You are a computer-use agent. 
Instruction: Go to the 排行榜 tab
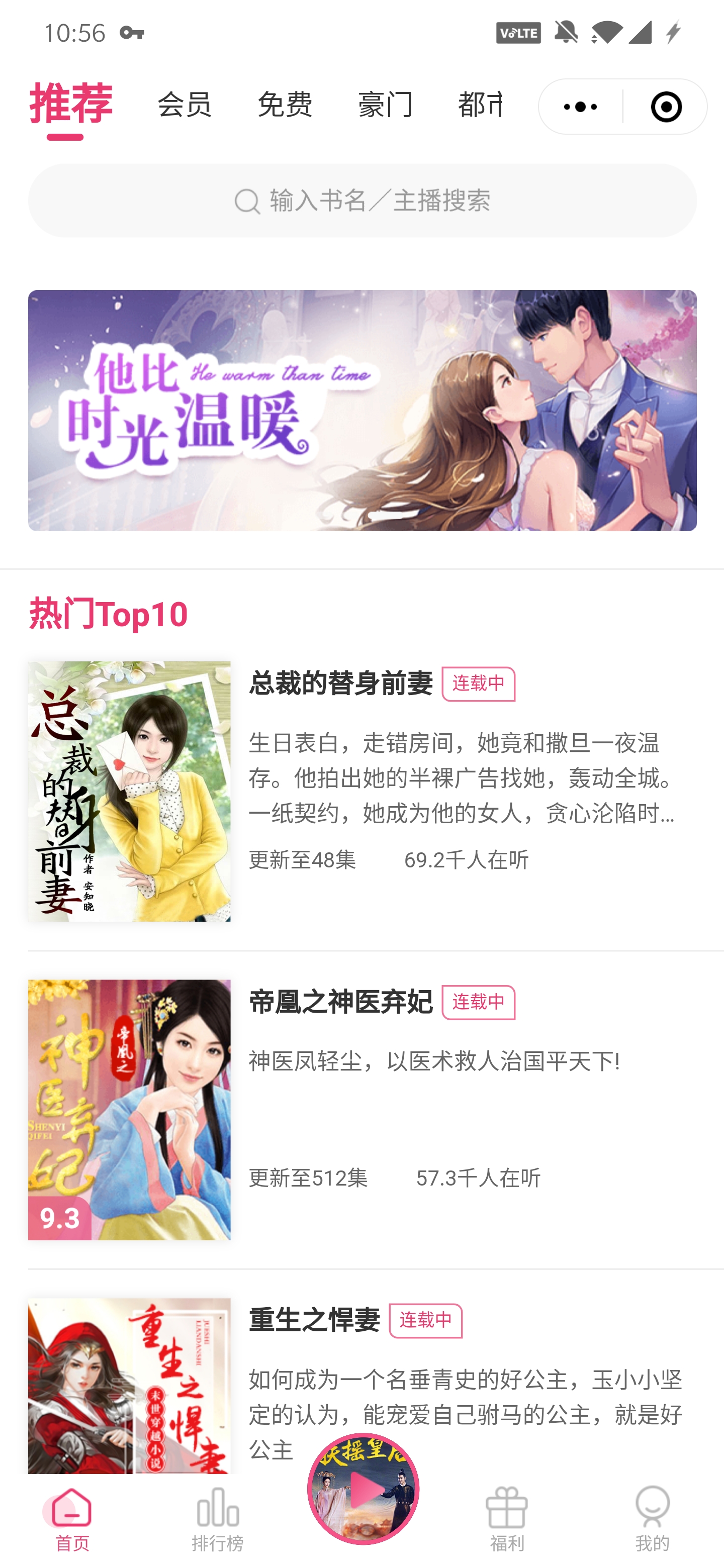tap(217, 1519)
